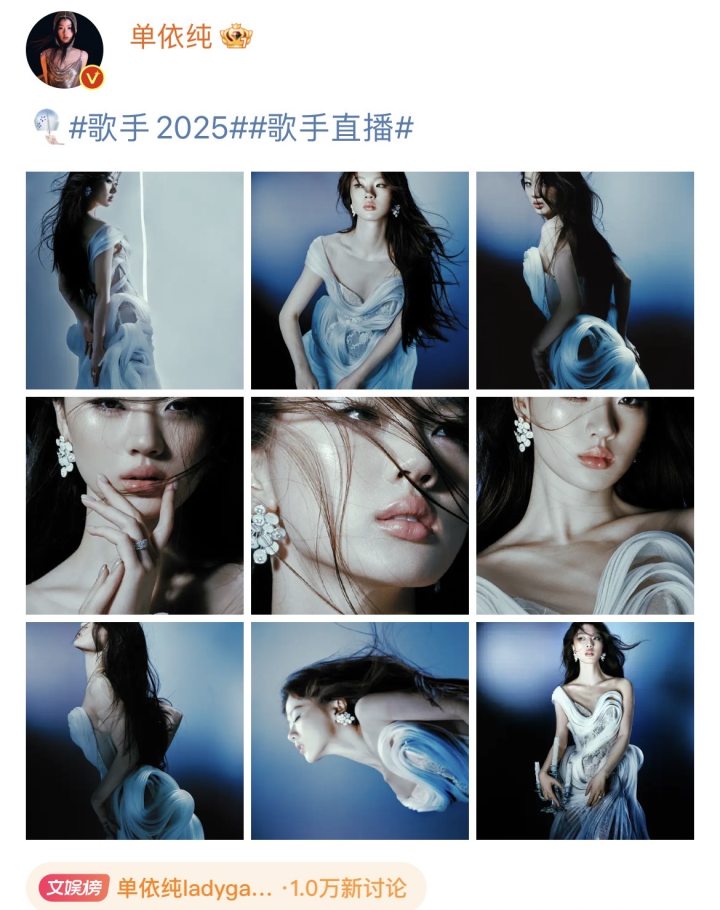Open the photo of her seated leaning forward
This screenshot has width=720, height=910.
pos(359,280)
